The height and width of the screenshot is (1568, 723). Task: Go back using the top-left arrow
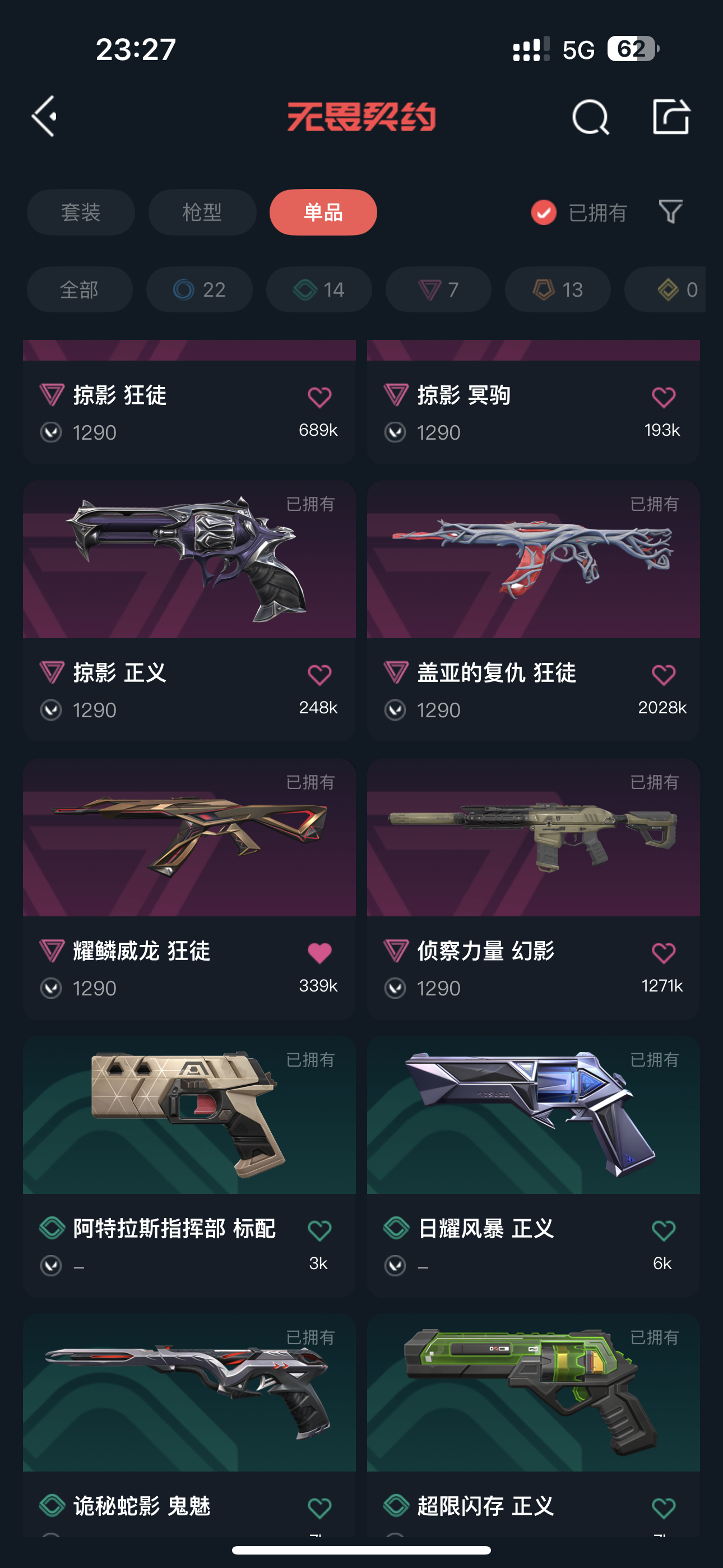[44, 116]
